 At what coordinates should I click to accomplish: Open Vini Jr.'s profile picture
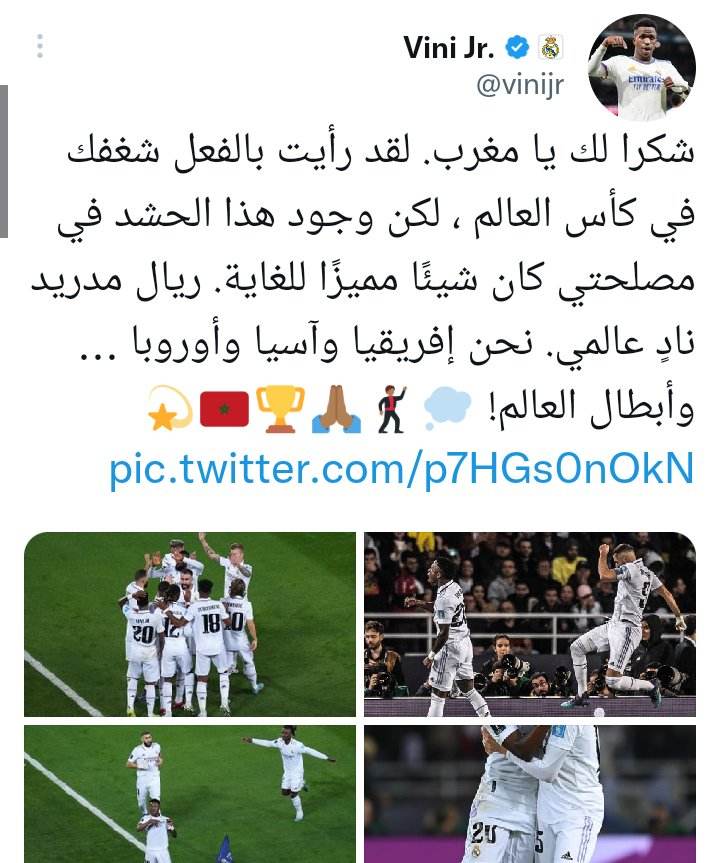coord(641,68)
